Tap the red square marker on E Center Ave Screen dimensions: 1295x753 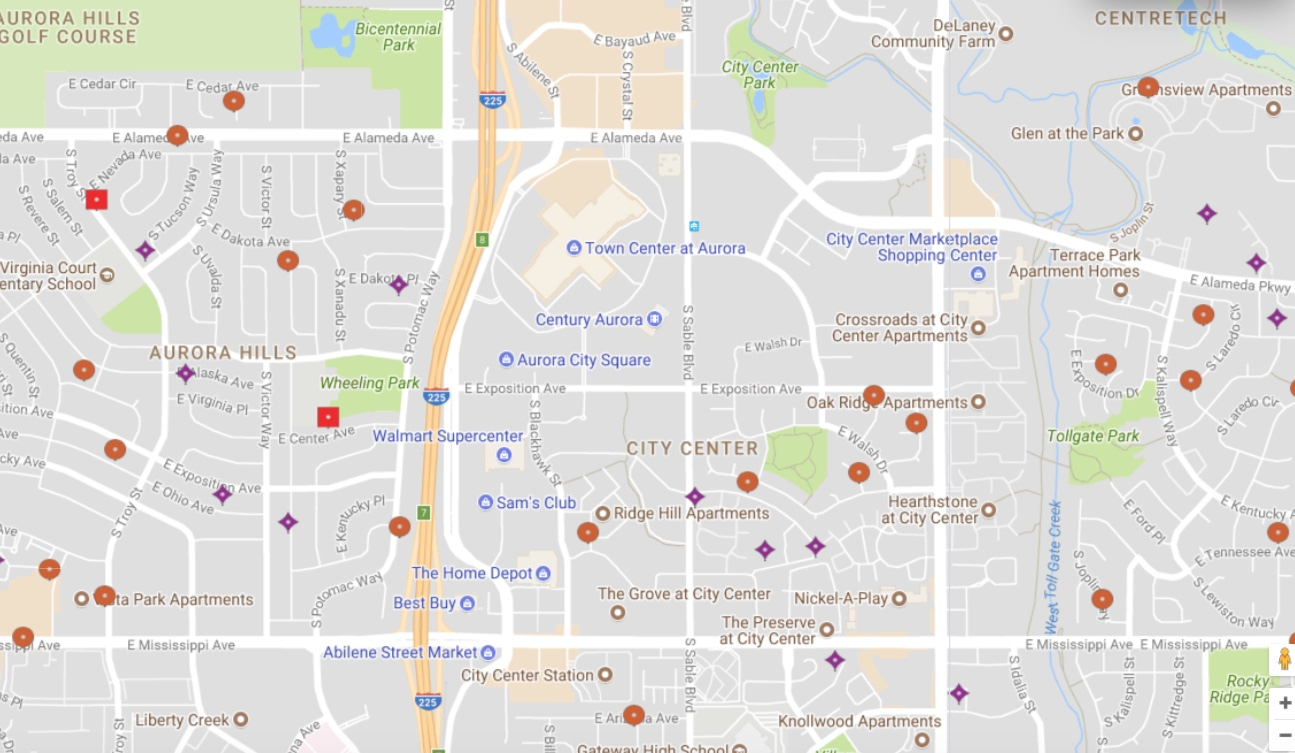click(x=328, y=417)
